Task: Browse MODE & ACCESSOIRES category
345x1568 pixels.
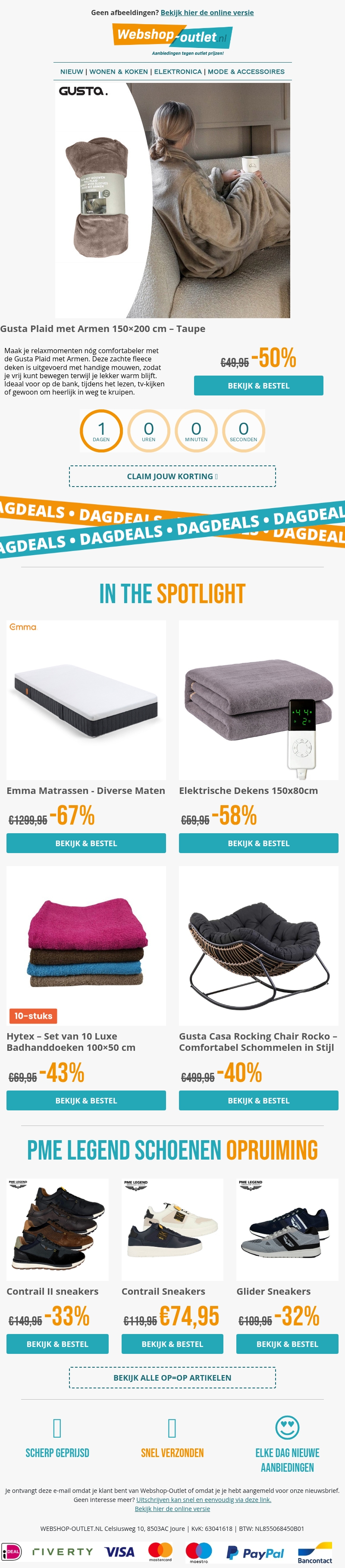Action: [x=246, y=72]
